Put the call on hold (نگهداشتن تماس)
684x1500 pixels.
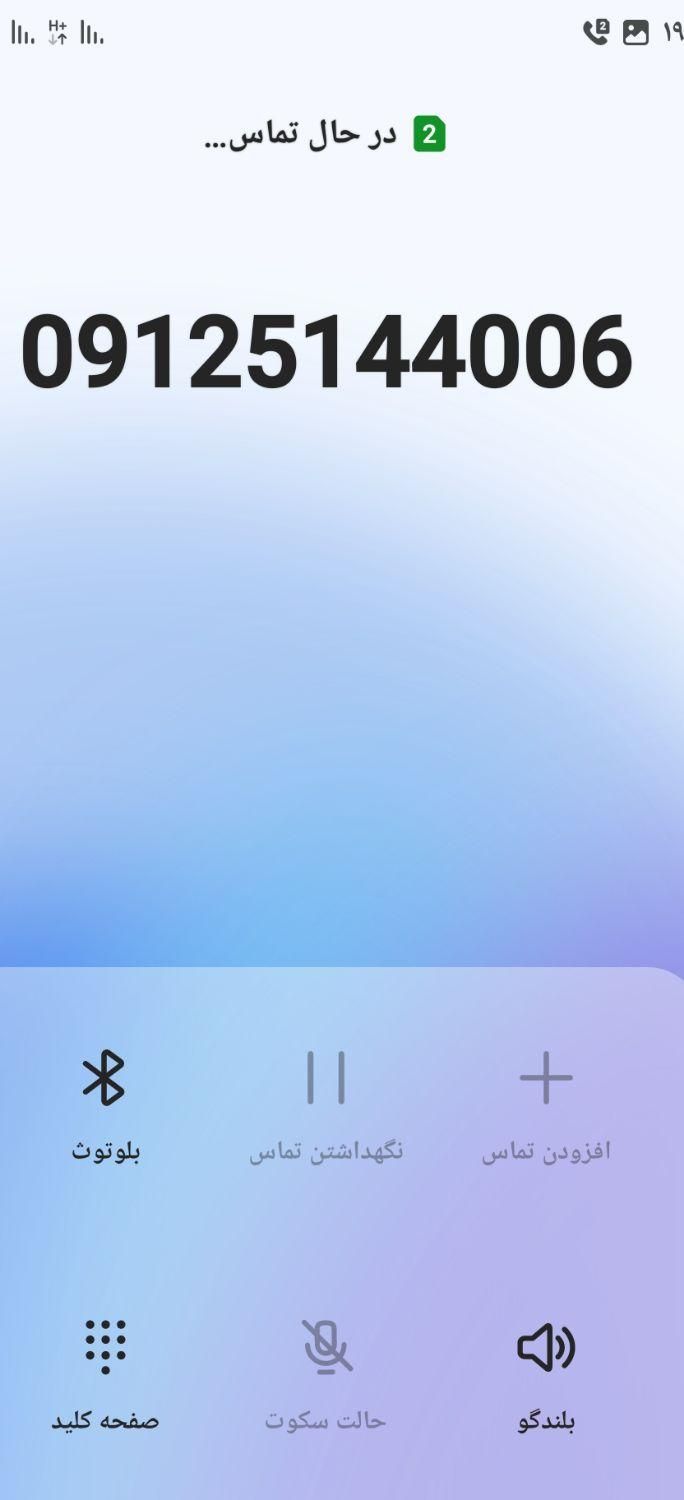tap(326, 1079)
